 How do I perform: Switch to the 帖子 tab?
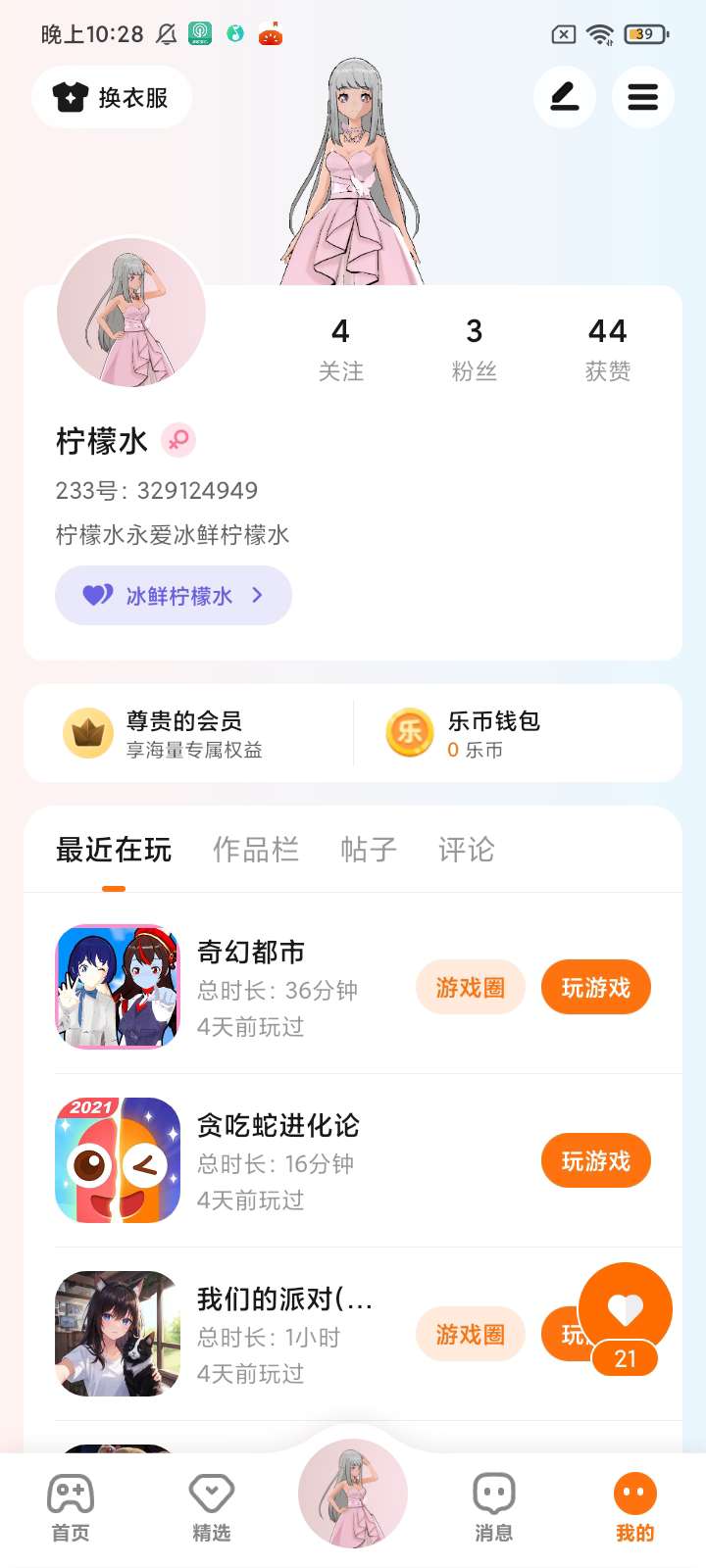click(369, 849)
